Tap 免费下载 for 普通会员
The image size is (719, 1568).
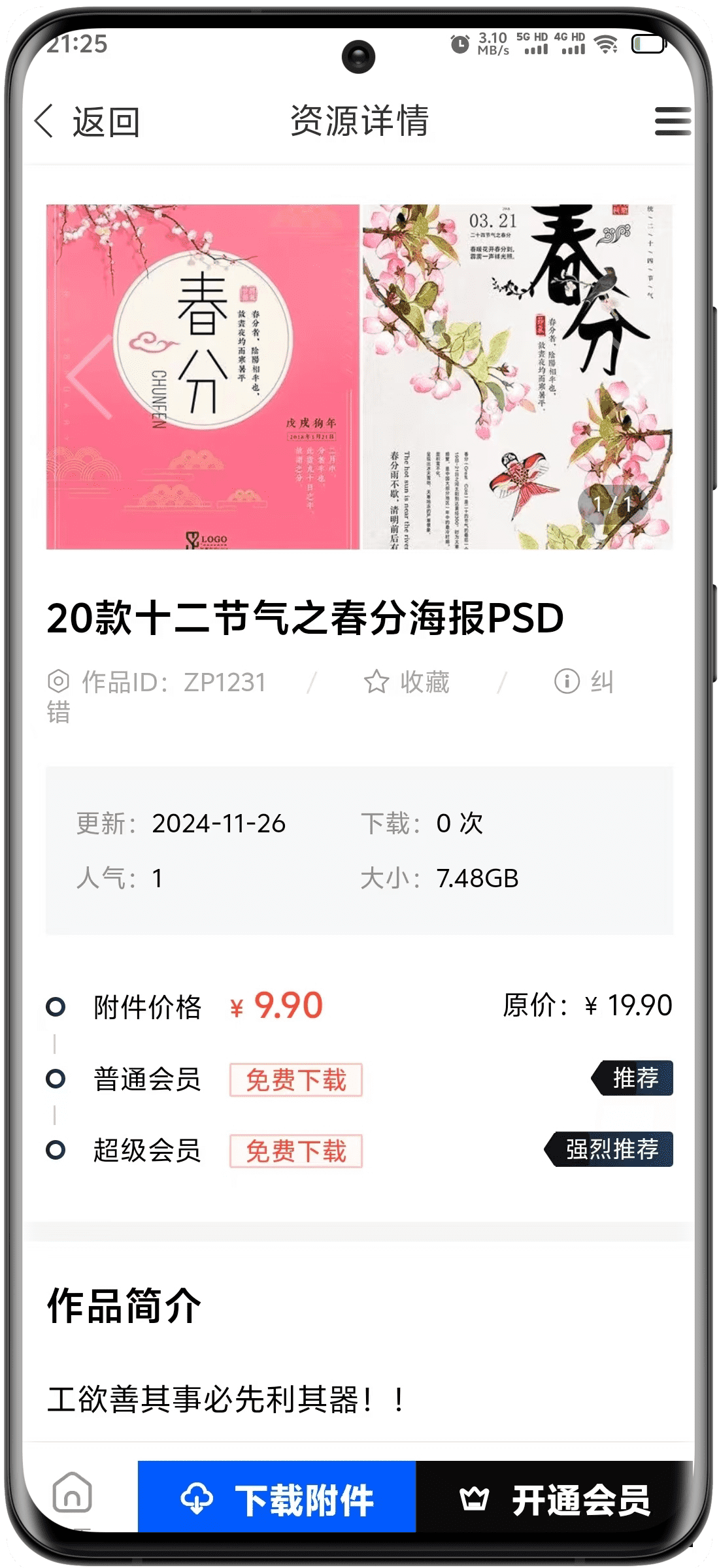295,1080
